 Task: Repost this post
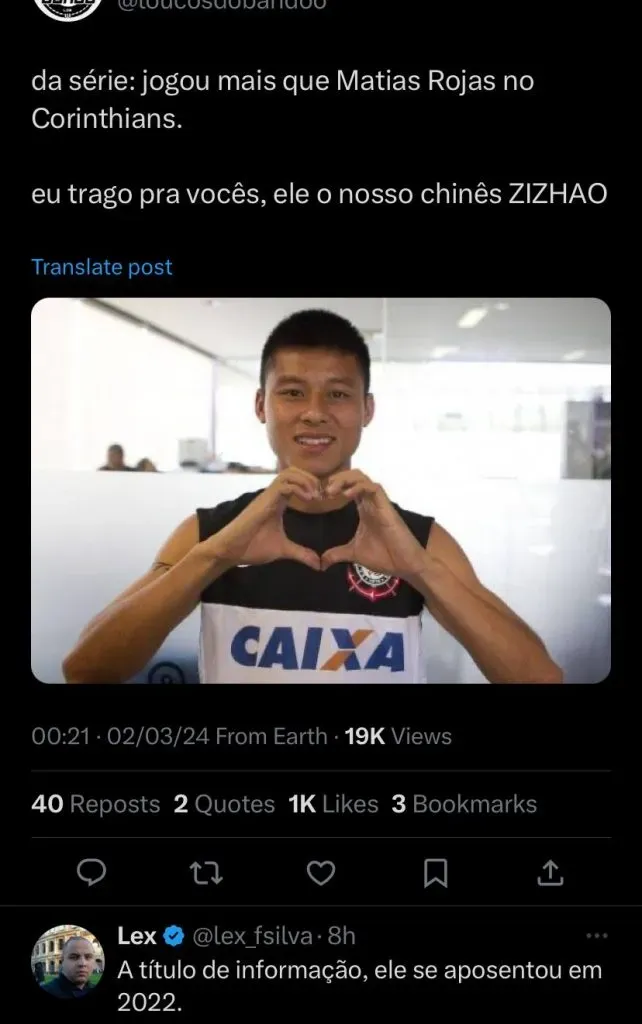tap(206, 873)
